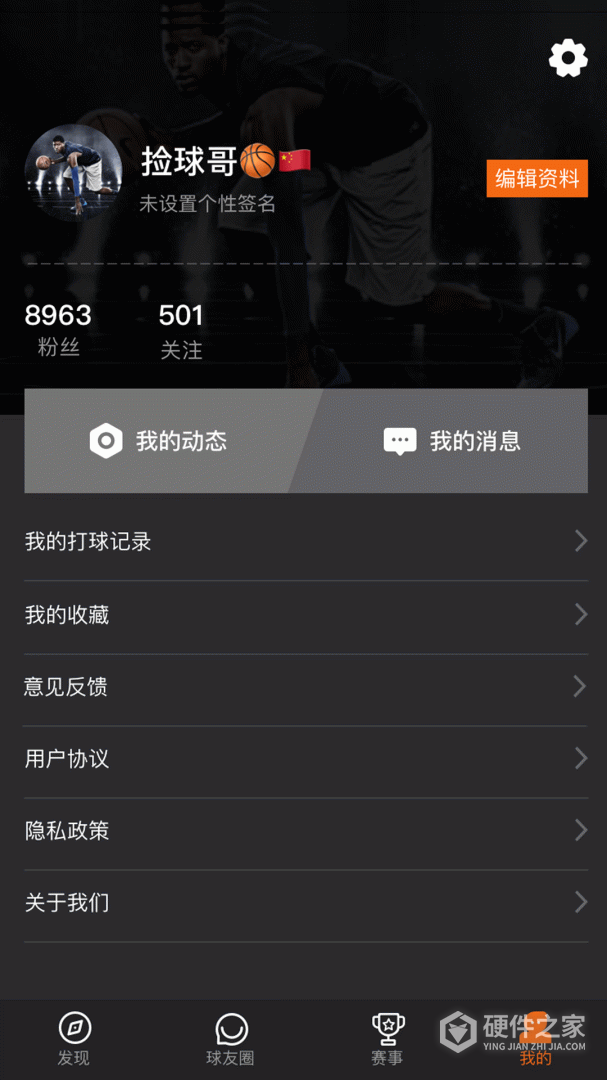This screenshot has height=1080, width=607.
Task: Open 我的动态 my posts
Action: point(160,441)
